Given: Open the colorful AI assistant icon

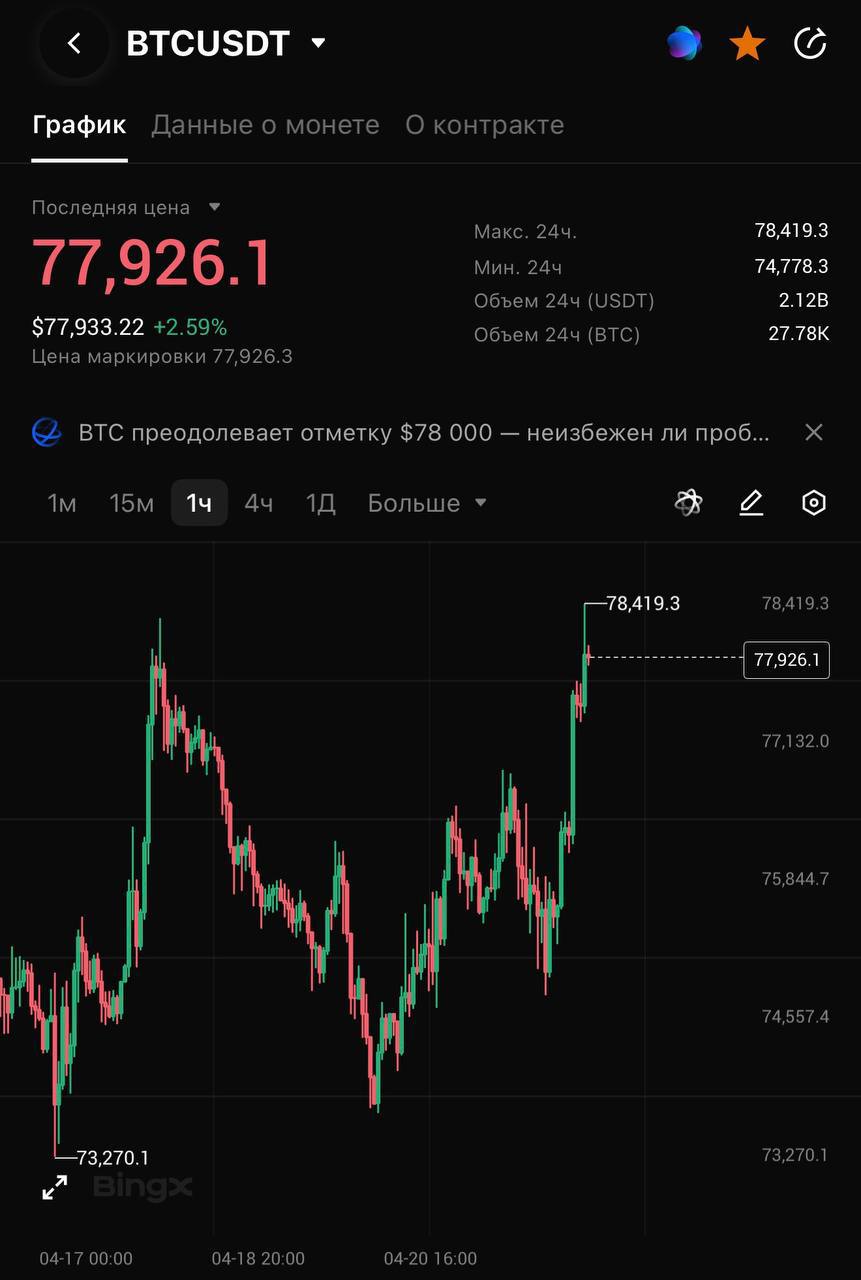Looking at the screenshot, I should tap(685, 43).
